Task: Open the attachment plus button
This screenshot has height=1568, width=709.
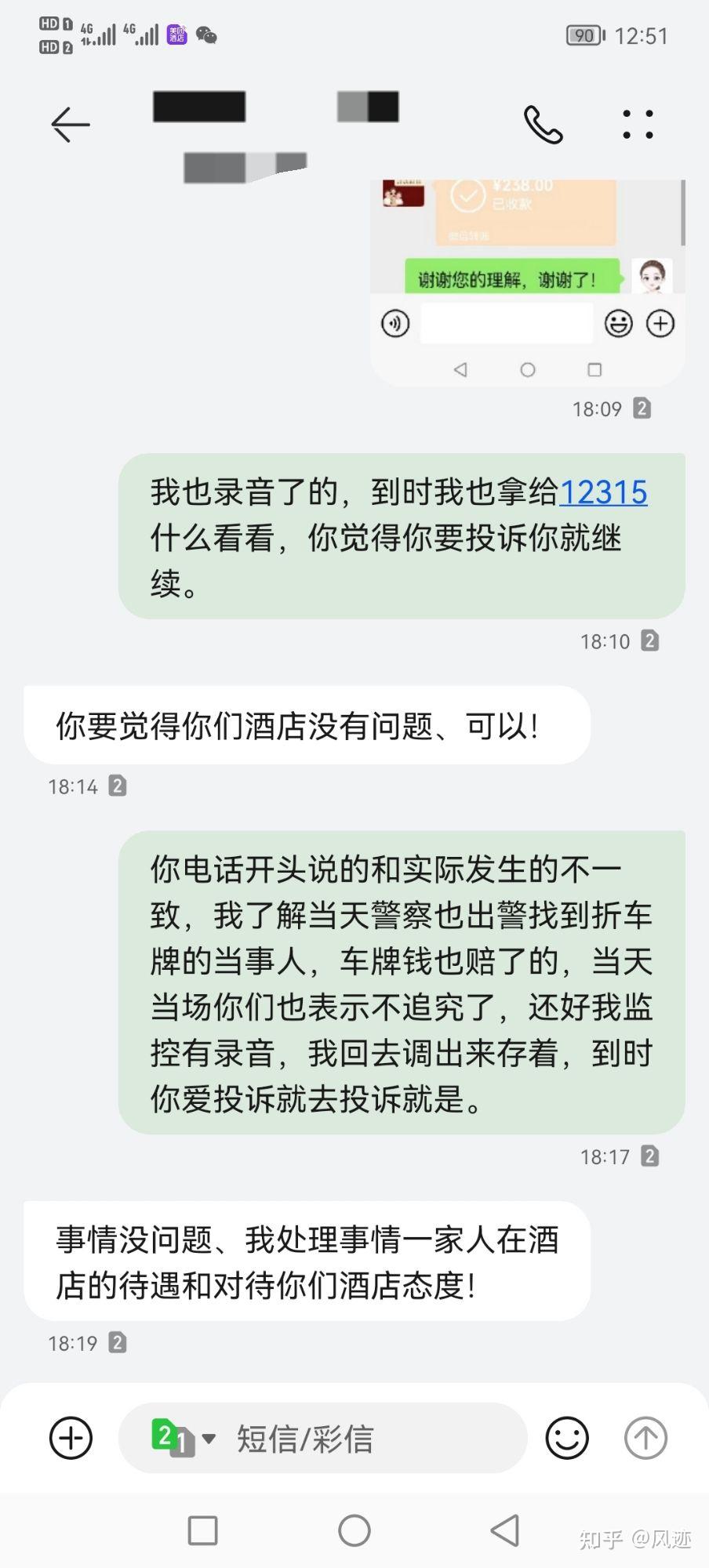Action: [x=71, y=1438]
